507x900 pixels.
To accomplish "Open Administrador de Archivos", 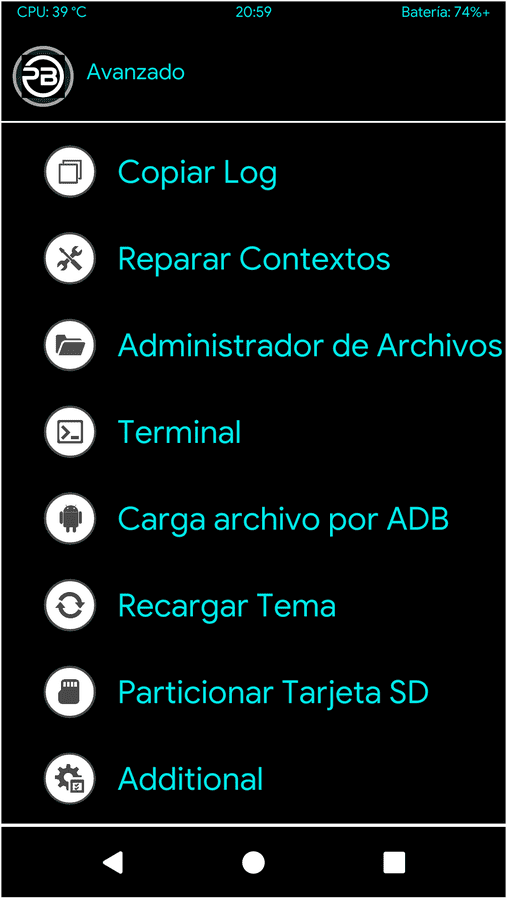I will [x=253, y=346].
